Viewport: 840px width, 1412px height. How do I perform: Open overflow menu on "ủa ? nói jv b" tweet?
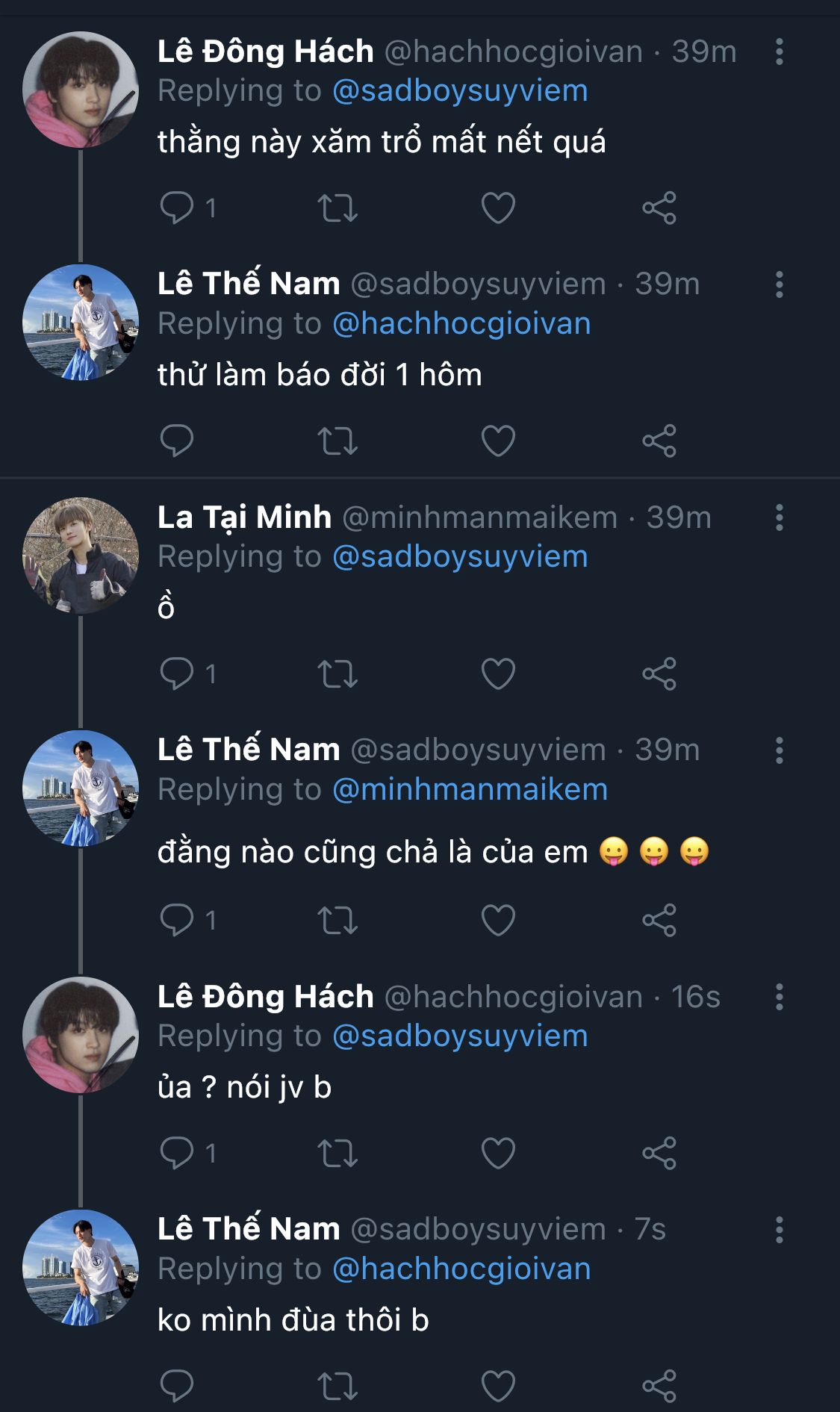point(780,997)
